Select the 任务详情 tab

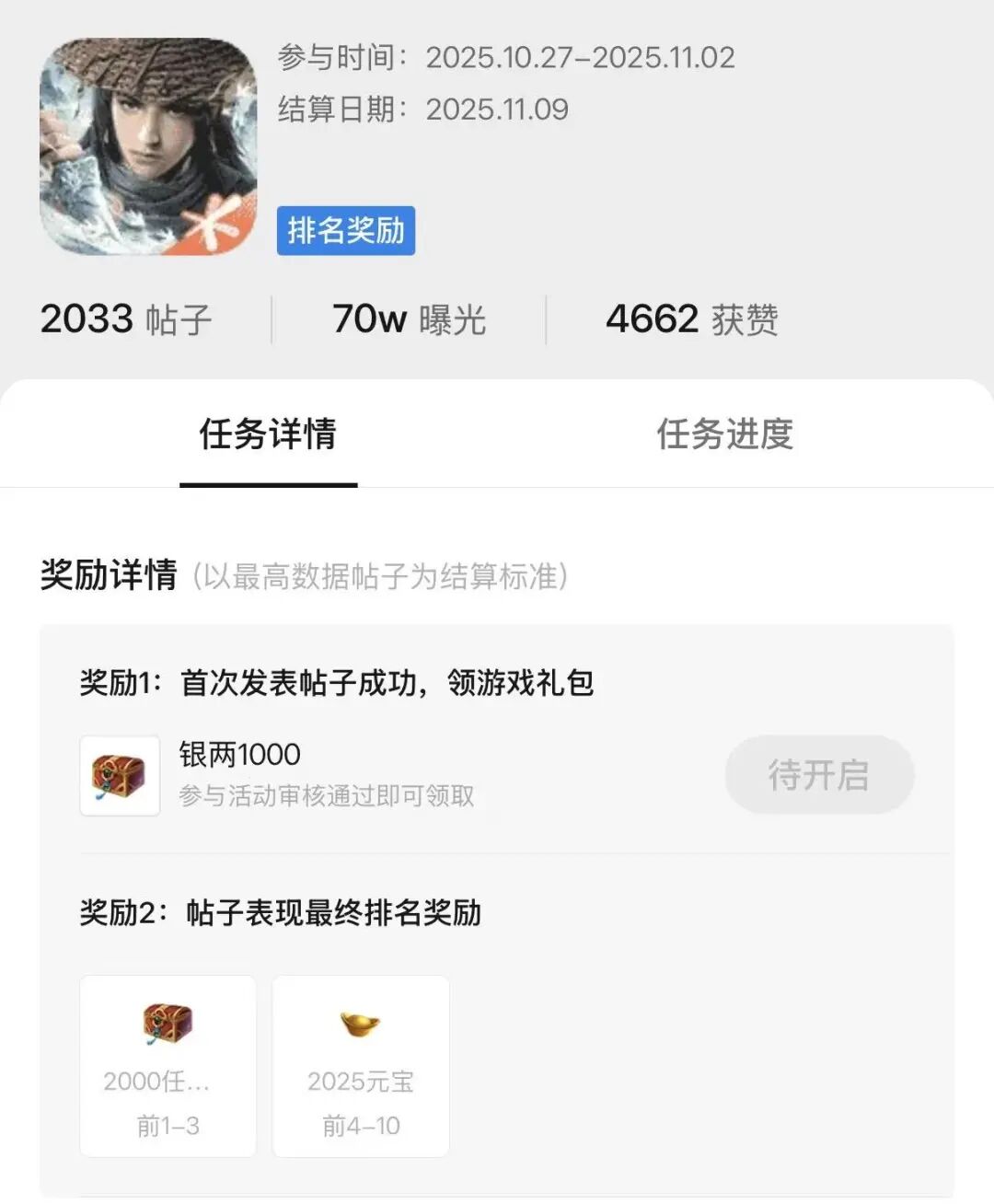[x=268, y=434]
